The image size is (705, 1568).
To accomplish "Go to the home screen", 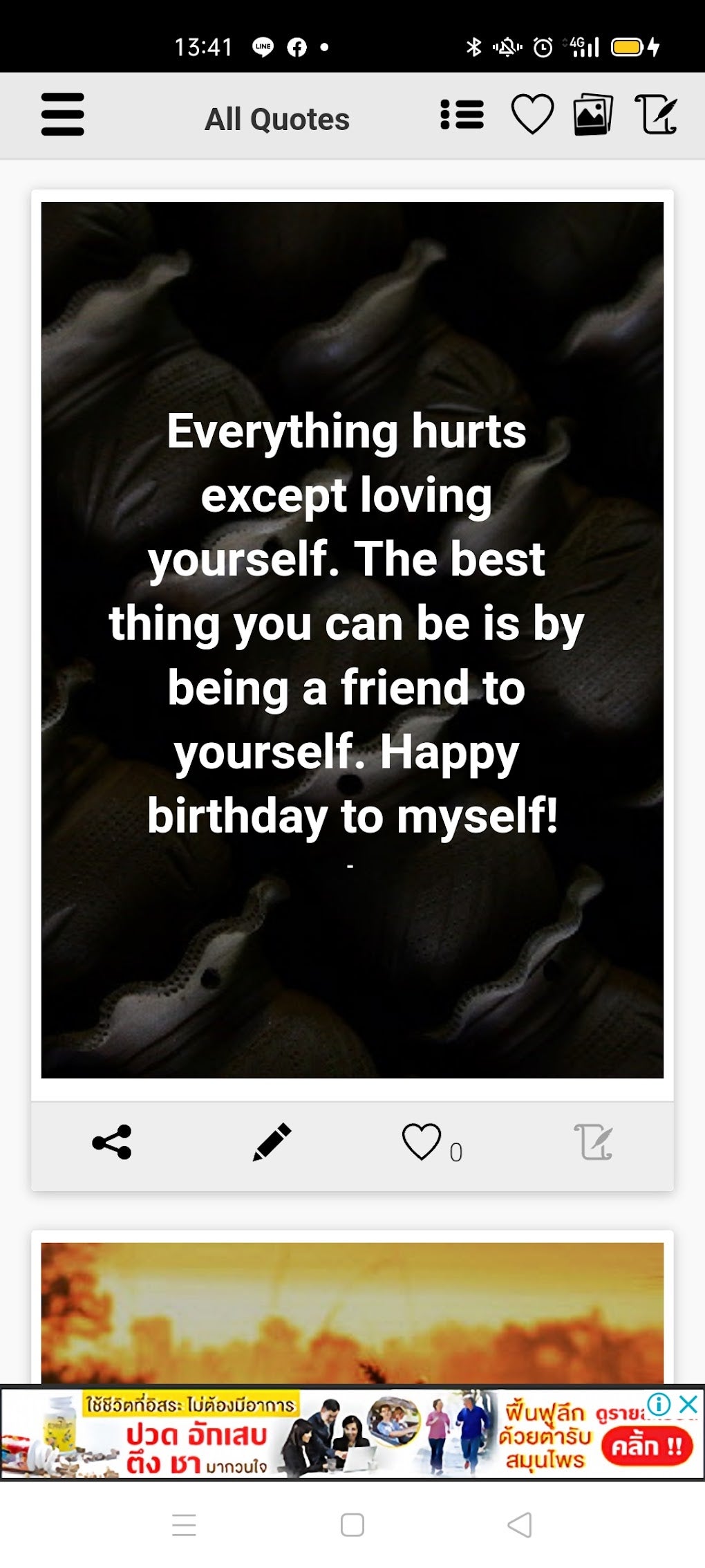I will pos(352,1525).
